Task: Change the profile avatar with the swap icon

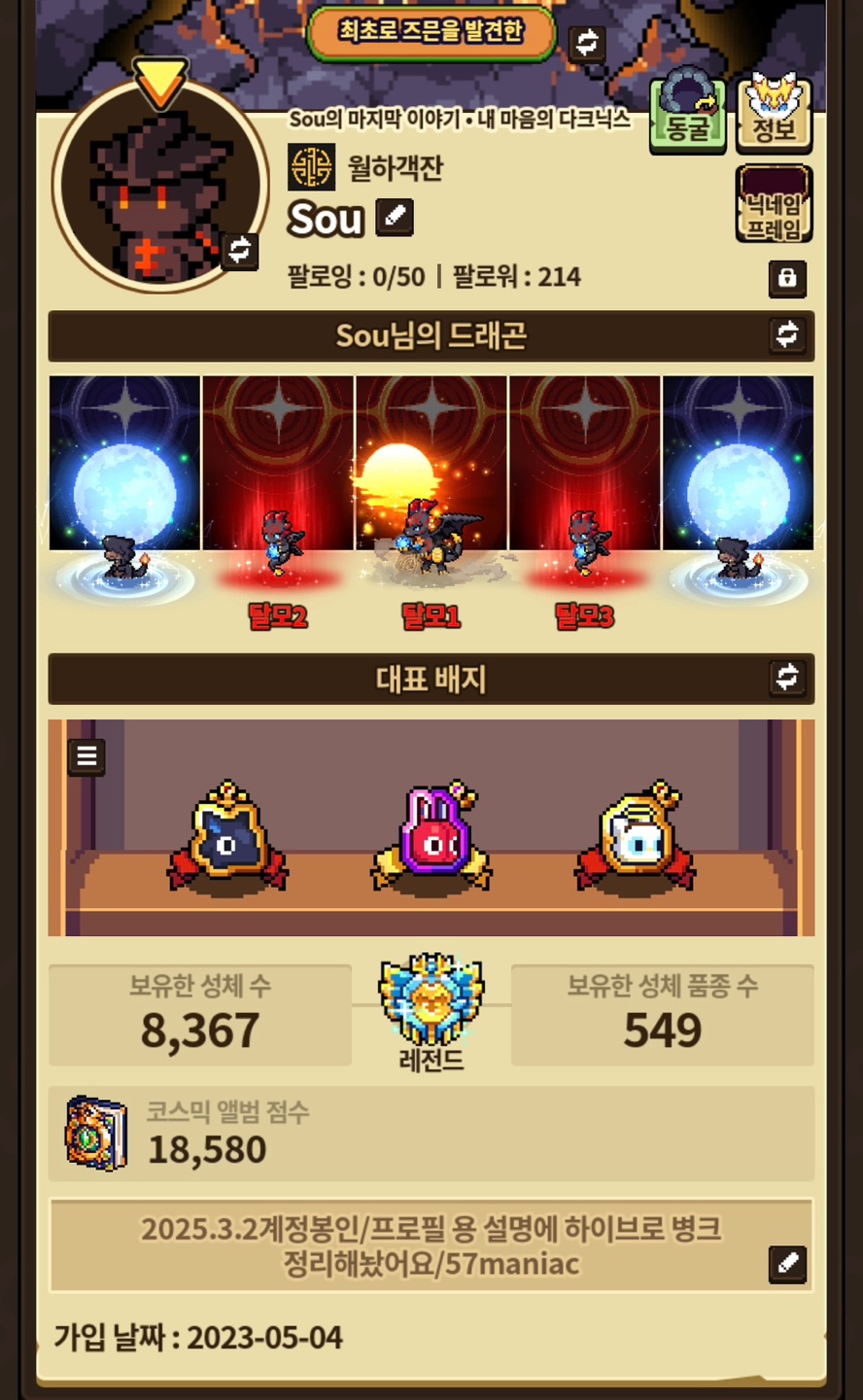Action: click(239, 251)
